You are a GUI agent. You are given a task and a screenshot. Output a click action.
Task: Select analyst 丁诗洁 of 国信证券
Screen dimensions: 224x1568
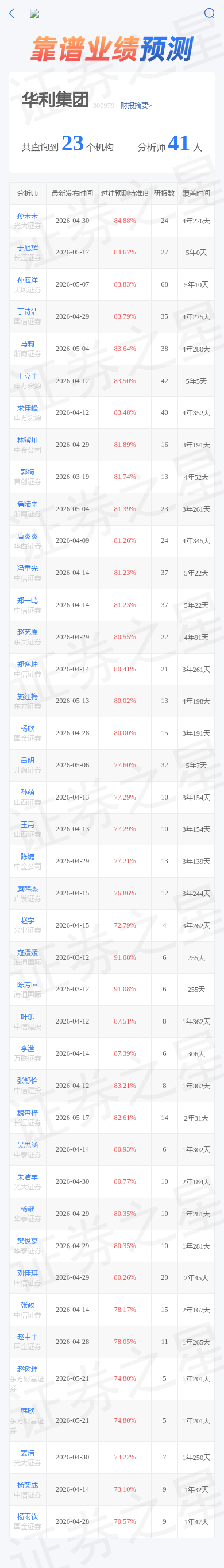[28, 312]
